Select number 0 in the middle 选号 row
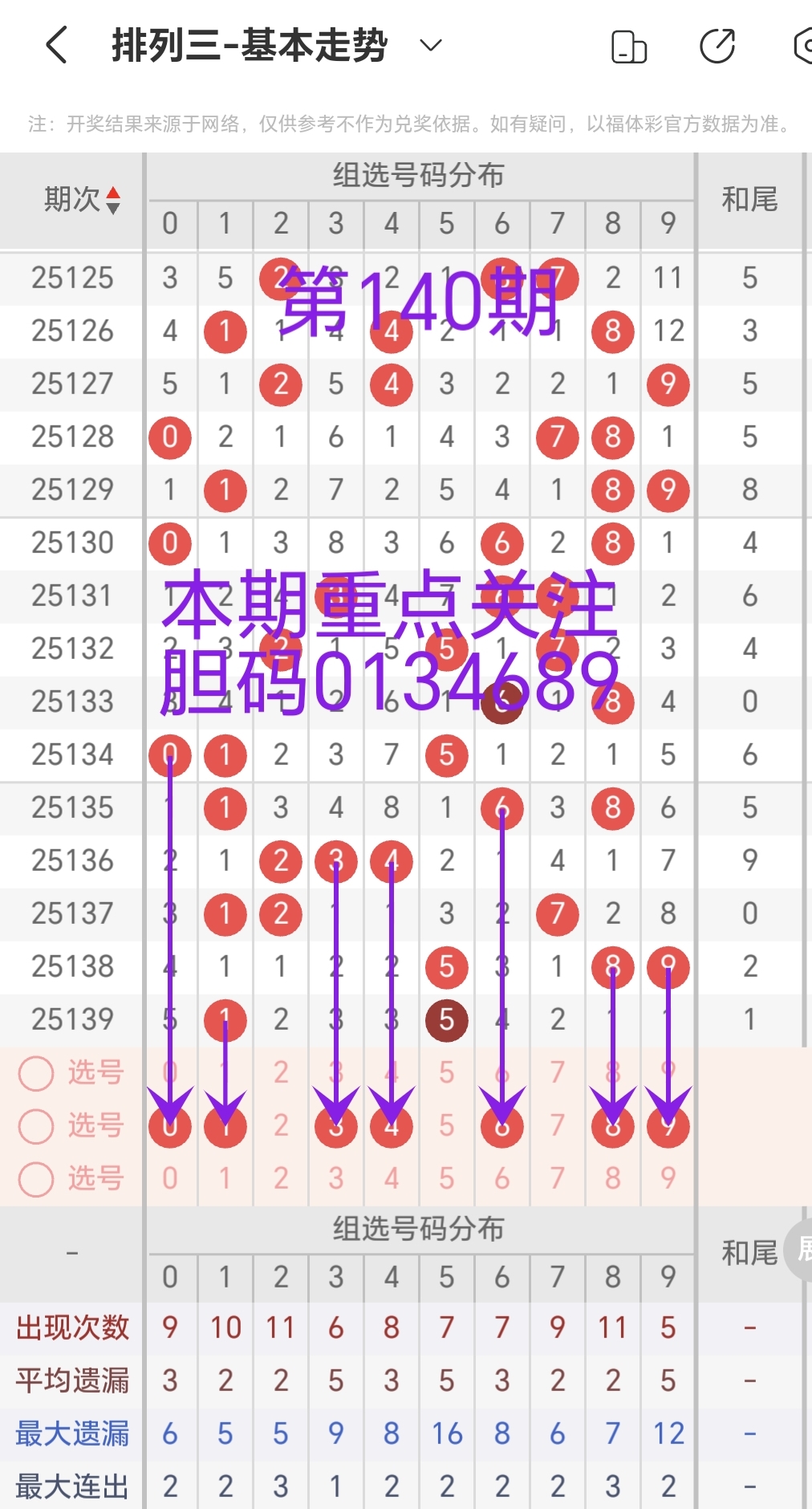 (170, 1125)
